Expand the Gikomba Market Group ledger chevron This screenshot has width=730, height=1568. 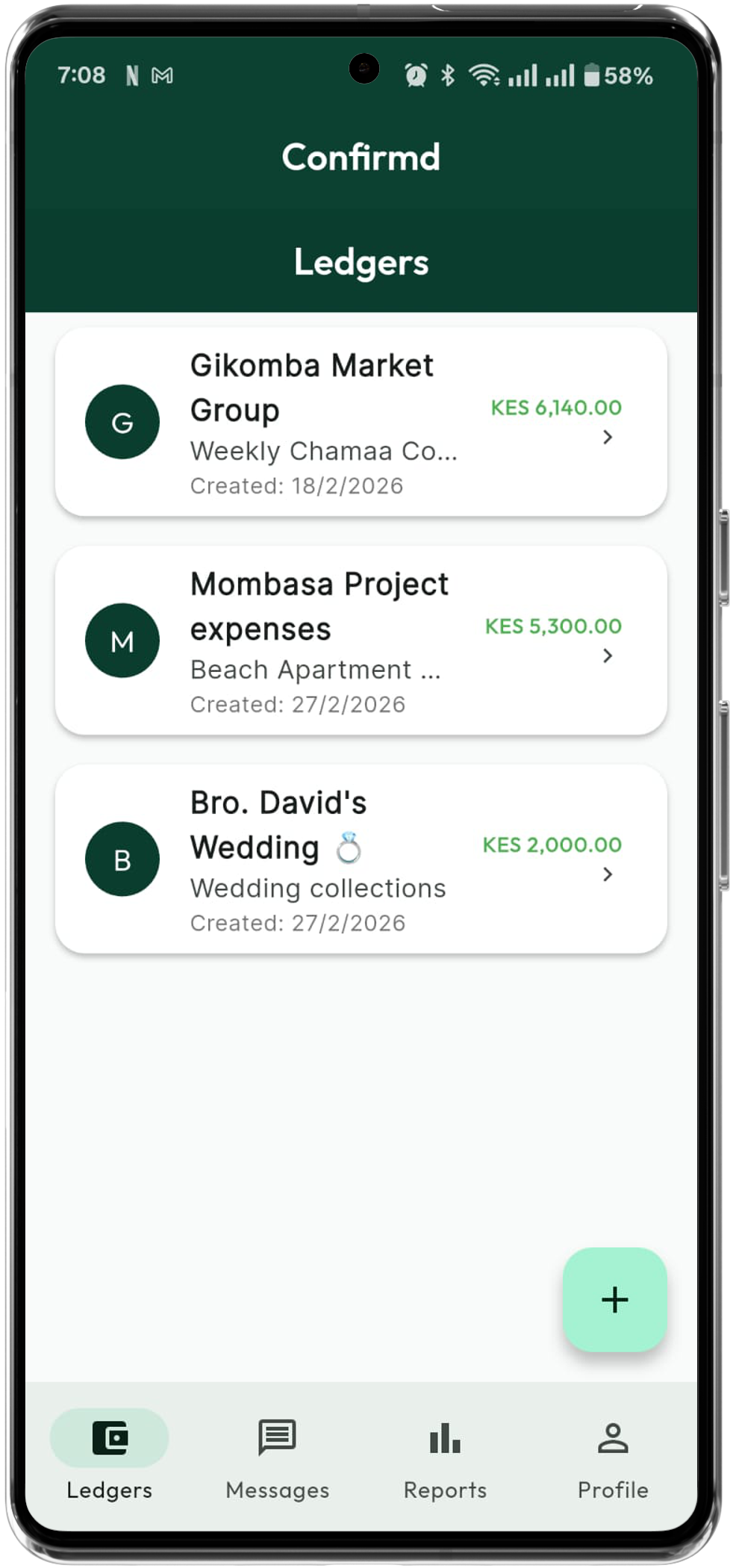608,438
